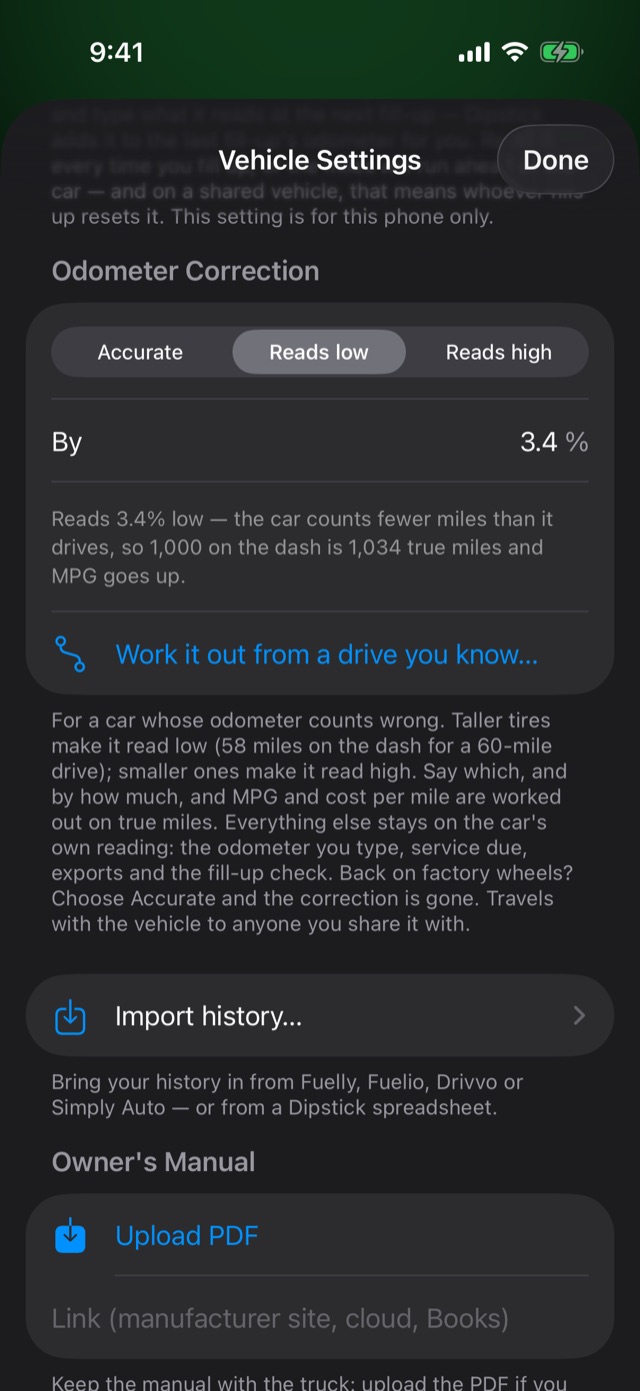
Task: Edit the 3.4 % correction value
Action: point(553,442)
